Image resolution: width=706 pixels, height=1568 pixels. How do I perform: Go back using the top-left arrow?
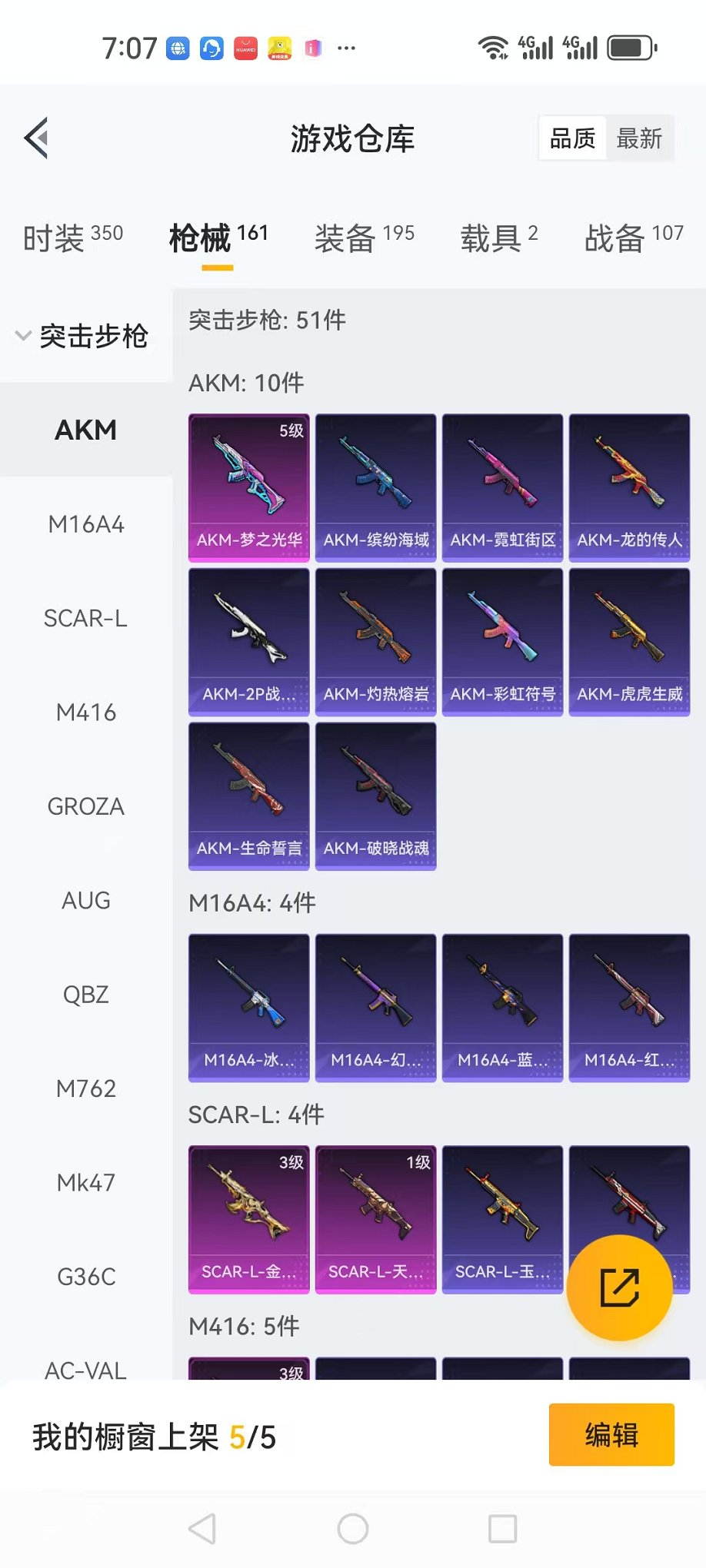click(37, 138)
